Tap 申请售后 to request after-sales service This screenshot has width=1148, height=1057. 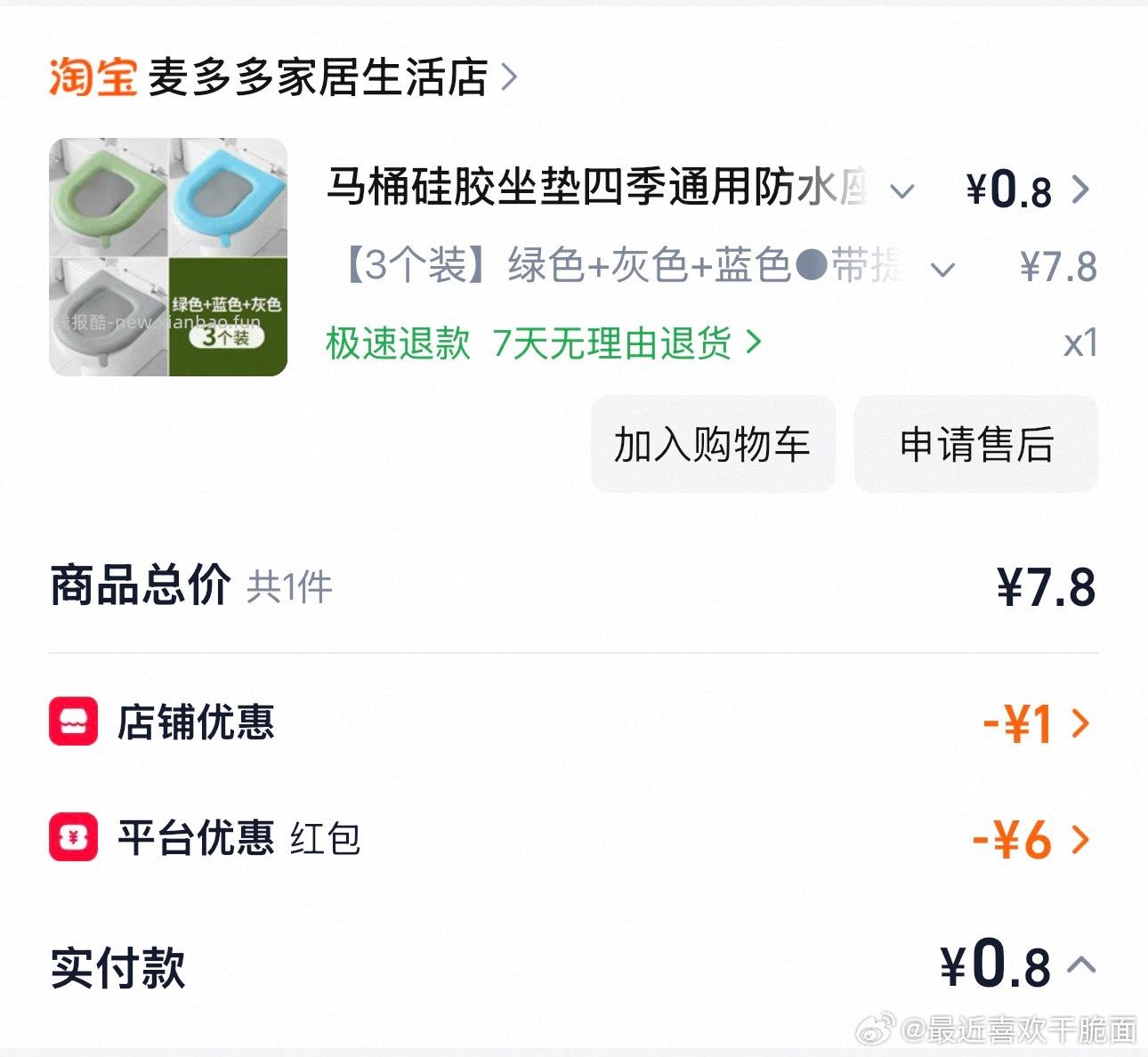pyautogui.click(x=976, y=444)
